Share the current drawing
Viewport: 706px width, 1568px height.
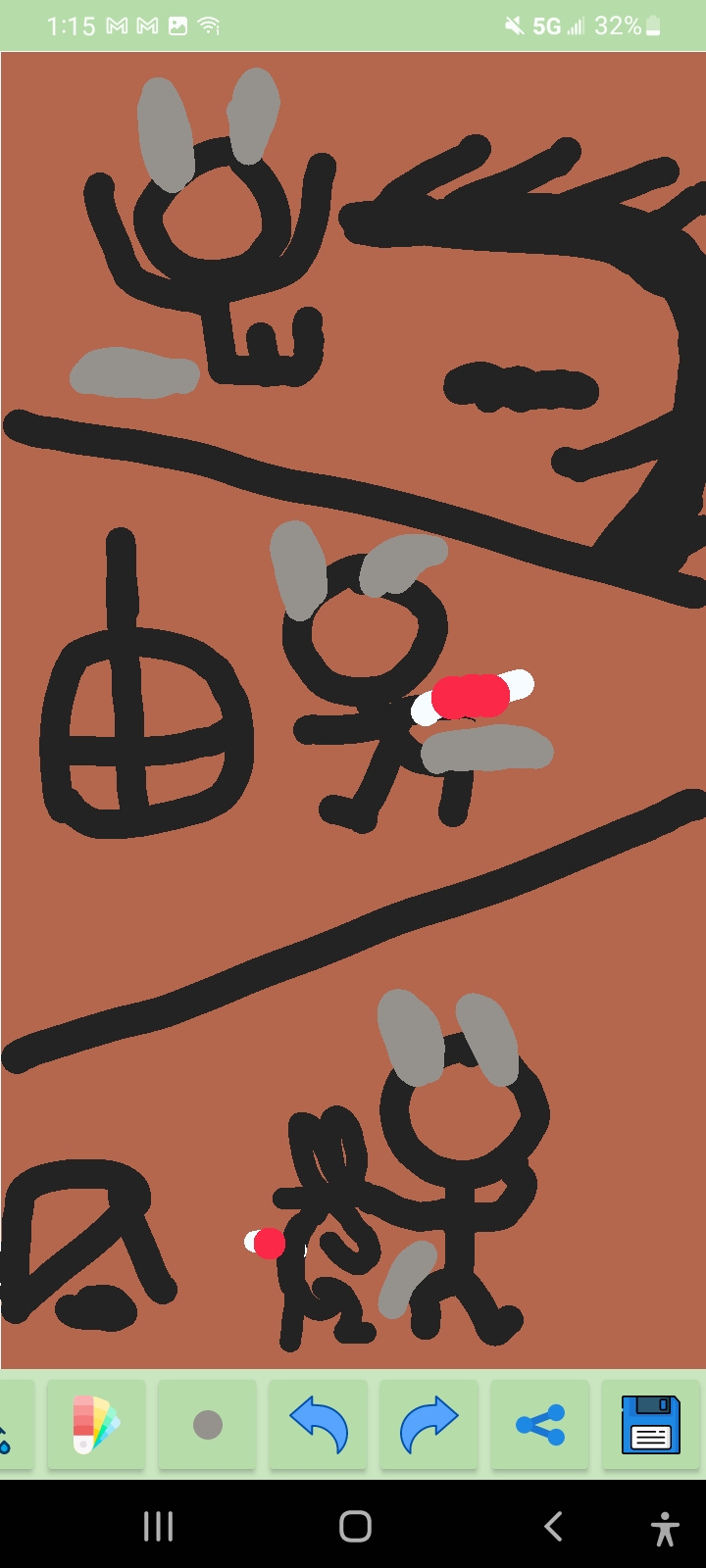point(539,1426)
